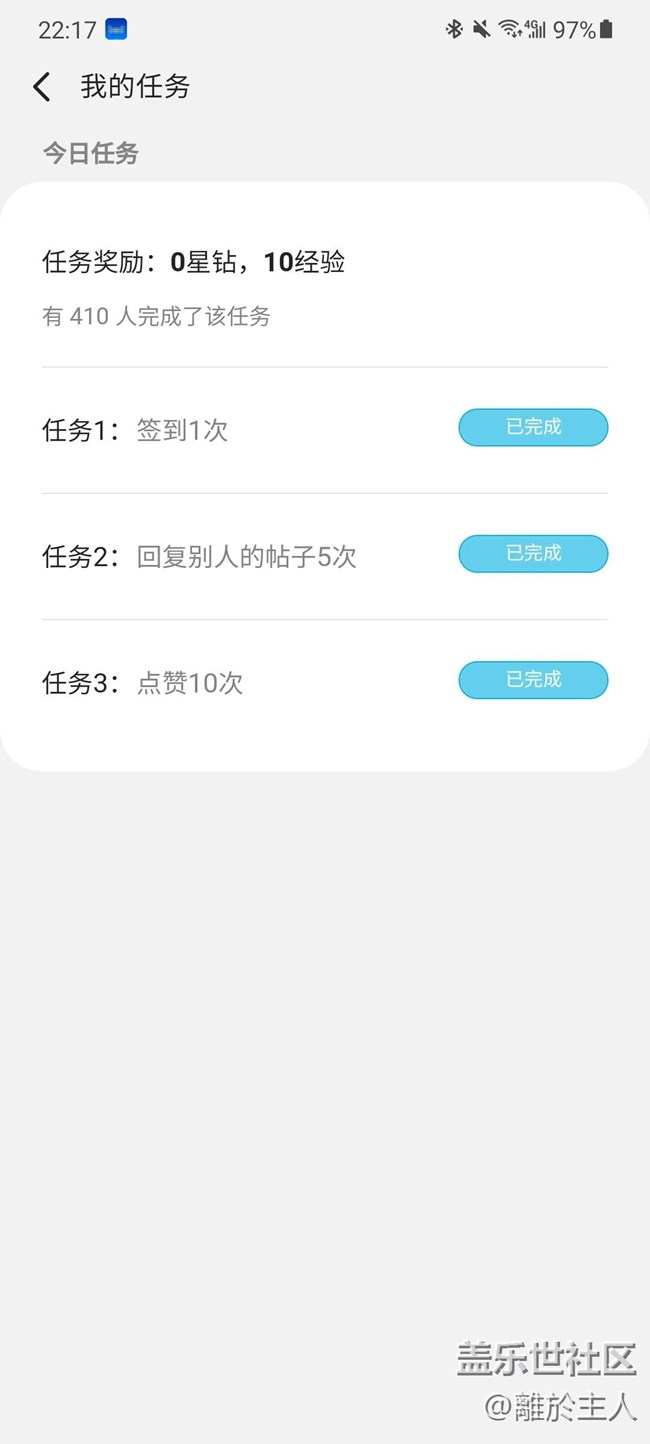Tap 已完成 button for 点赞10次 task
The height and width of the screenshot is (1444, 650).
coord(533,680)
